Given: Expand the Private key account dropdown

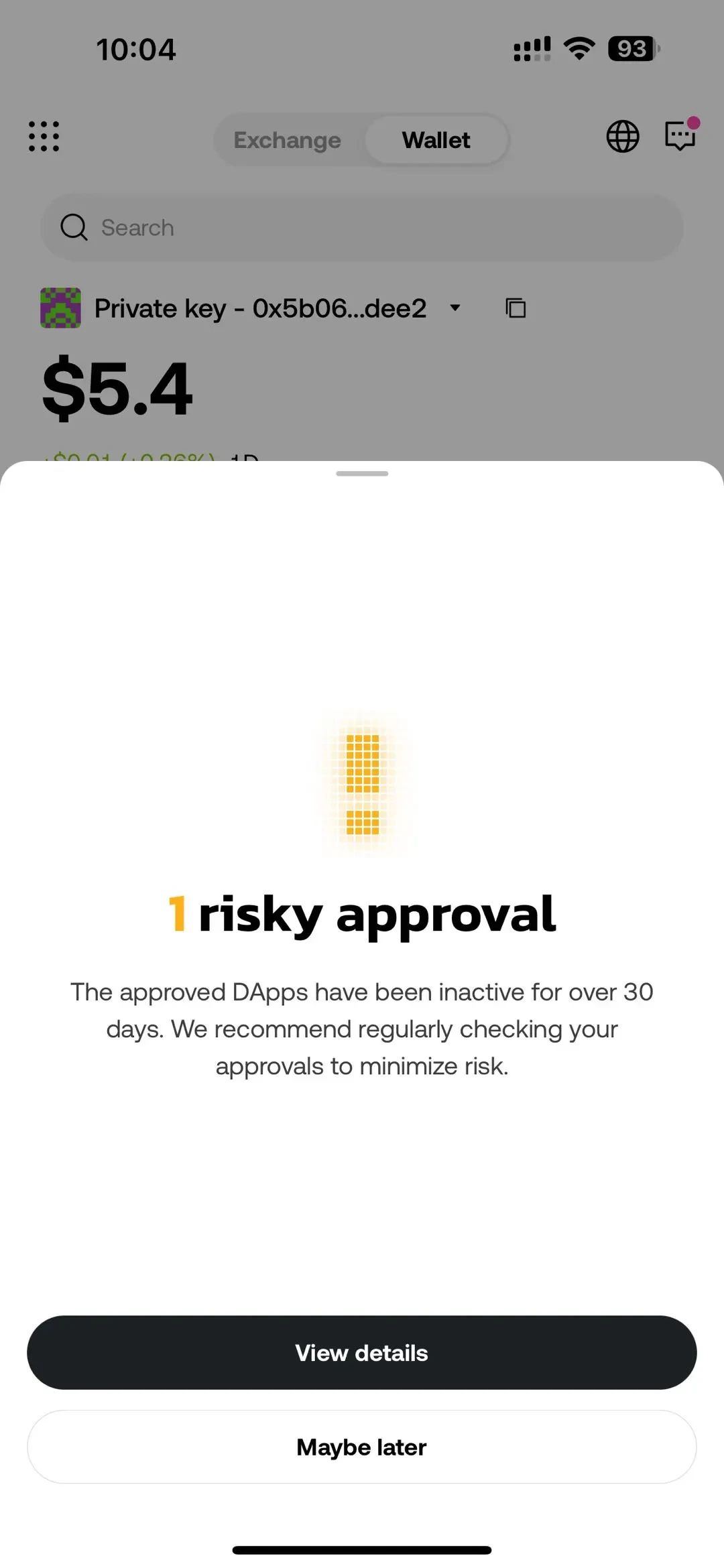Looking at the screenshot, I should [x=455, y=308].
